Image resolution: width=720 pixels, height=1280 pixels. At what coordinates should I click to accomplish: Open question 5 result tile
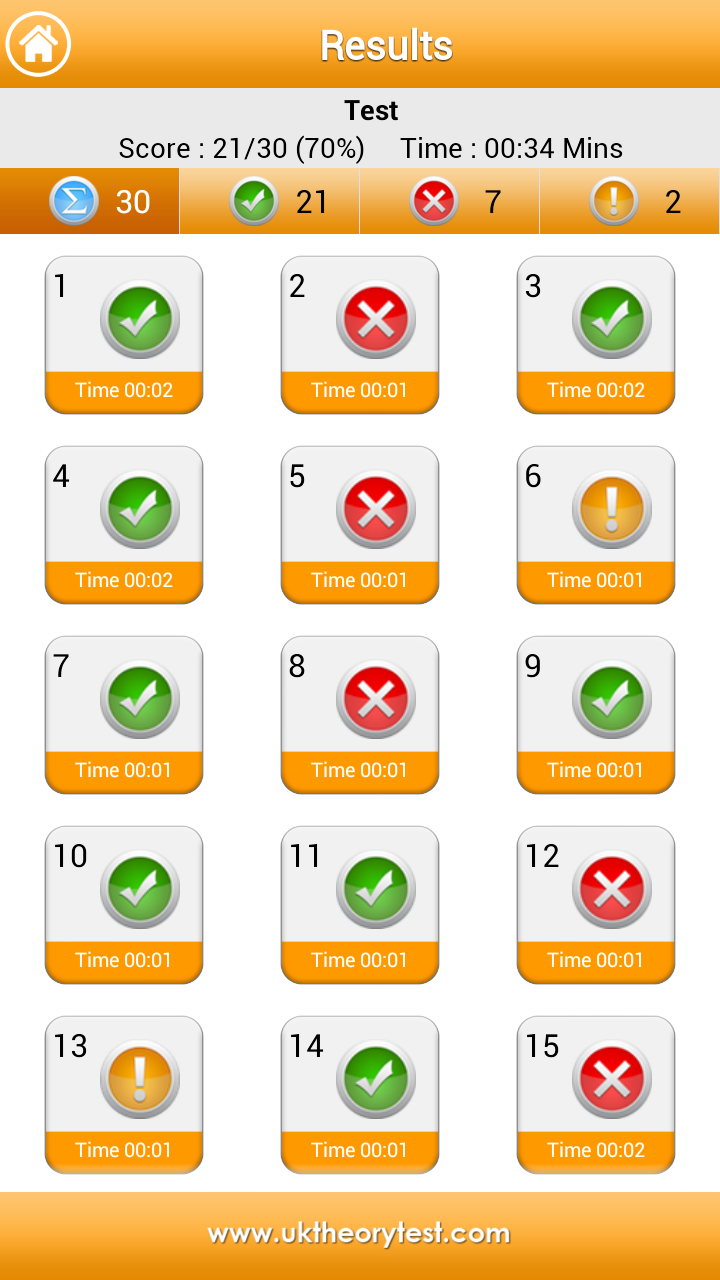coord(360,525)
